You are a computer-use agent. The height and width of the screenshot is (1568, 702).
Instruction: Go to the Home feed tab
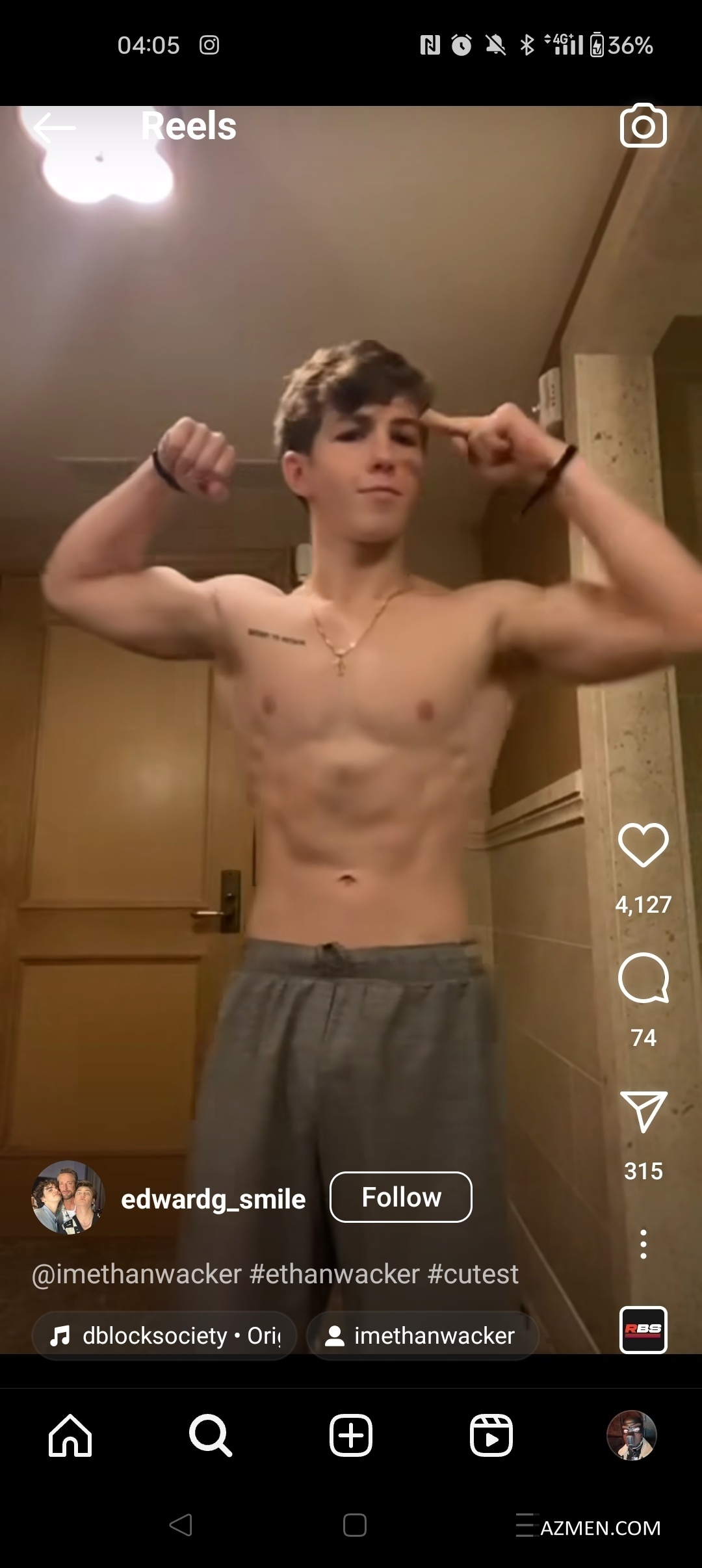pyautogui.click(x=70, y=1435)
